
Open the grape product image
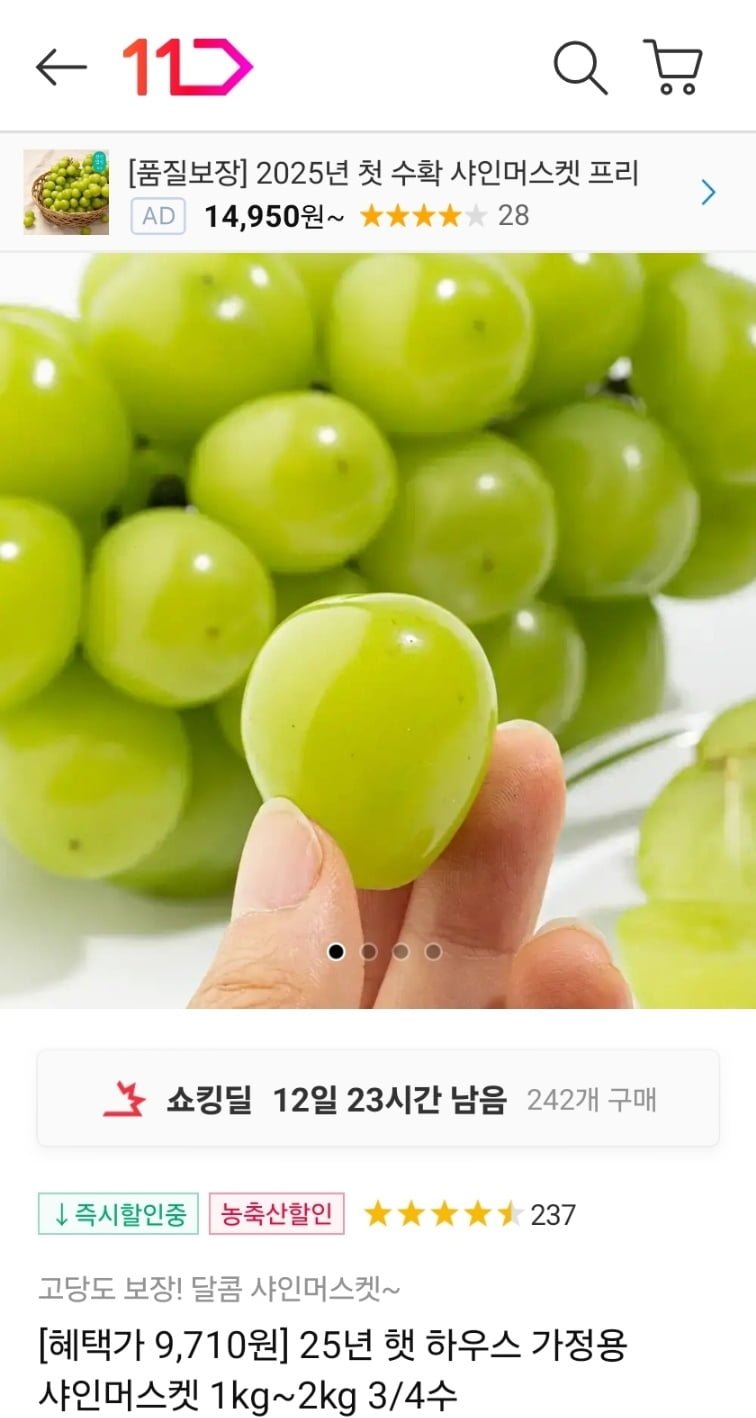[378, 600]
